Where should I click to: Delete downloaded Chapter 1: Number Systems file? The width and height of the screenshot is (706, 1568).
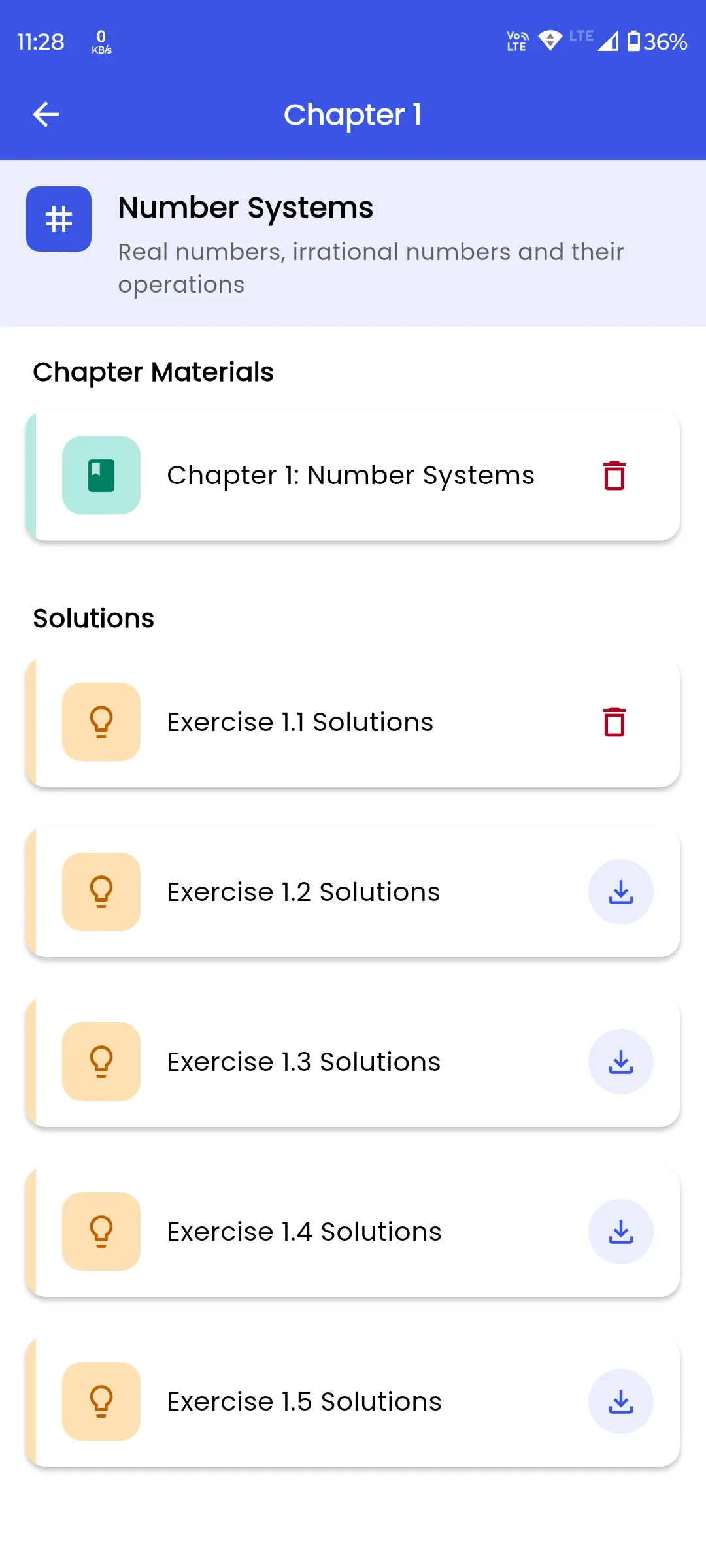pos(614,476)
